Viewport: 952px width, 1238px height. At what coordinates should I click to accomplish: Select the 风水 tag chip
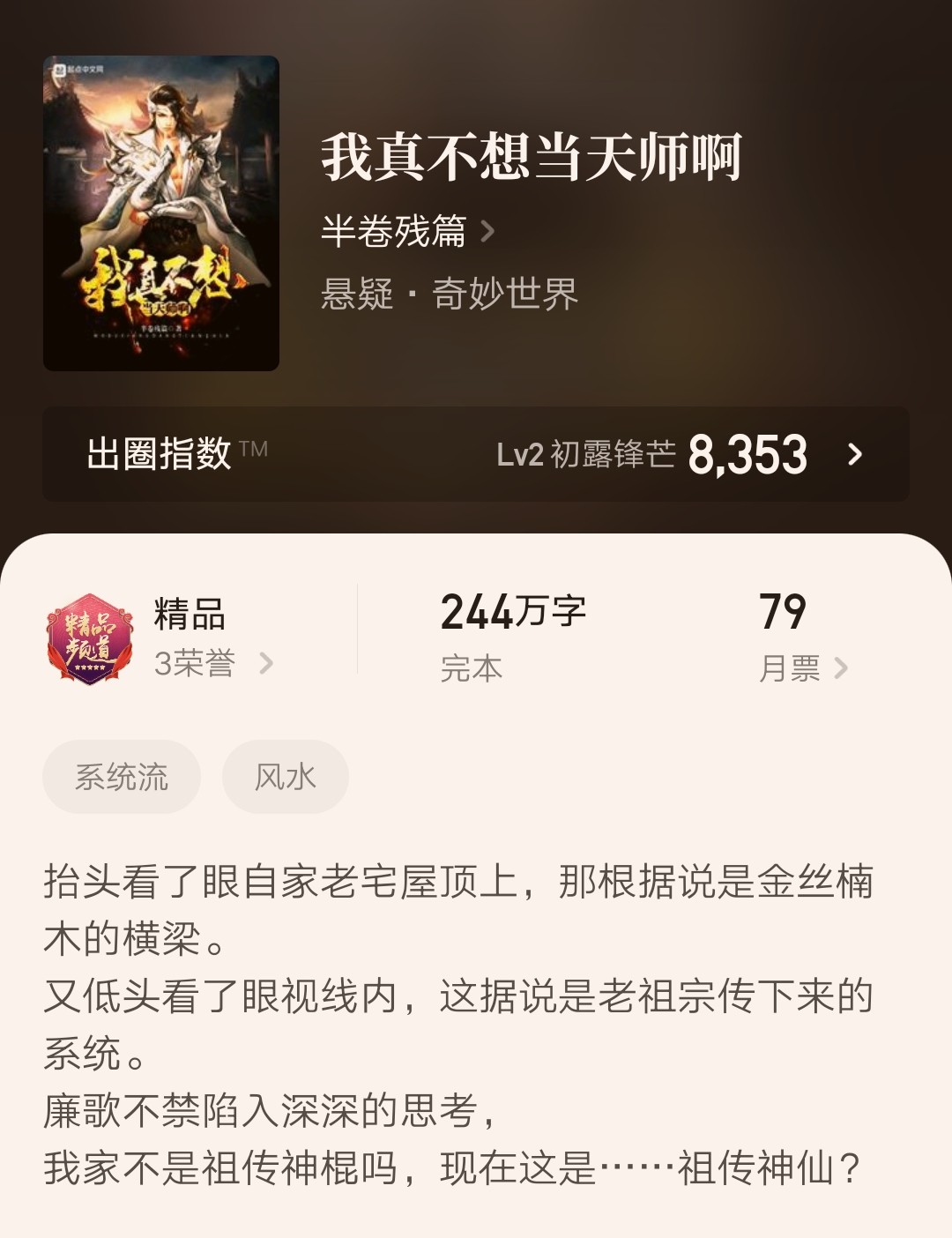tap(285, 777)
